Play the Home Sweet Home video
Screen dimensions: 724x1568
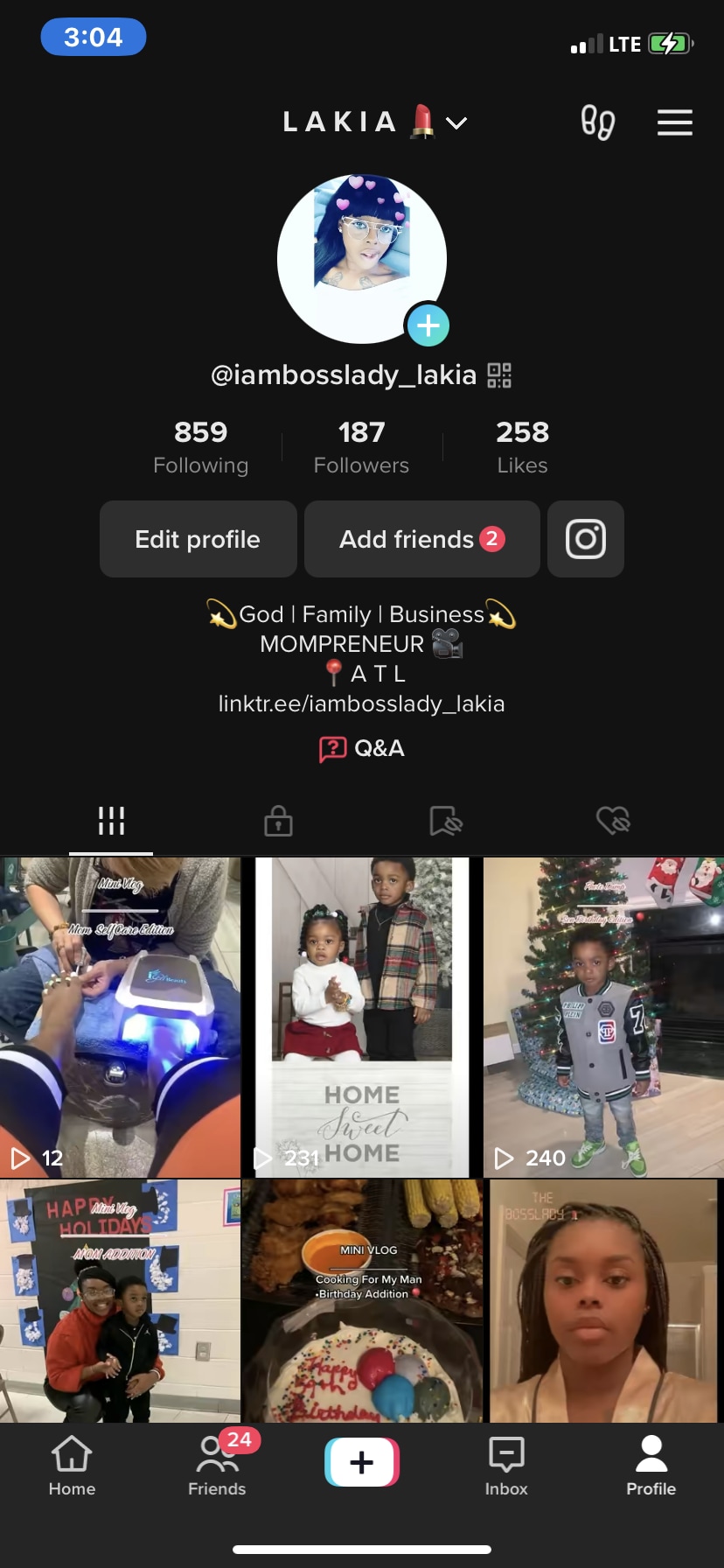(361, 1017)
